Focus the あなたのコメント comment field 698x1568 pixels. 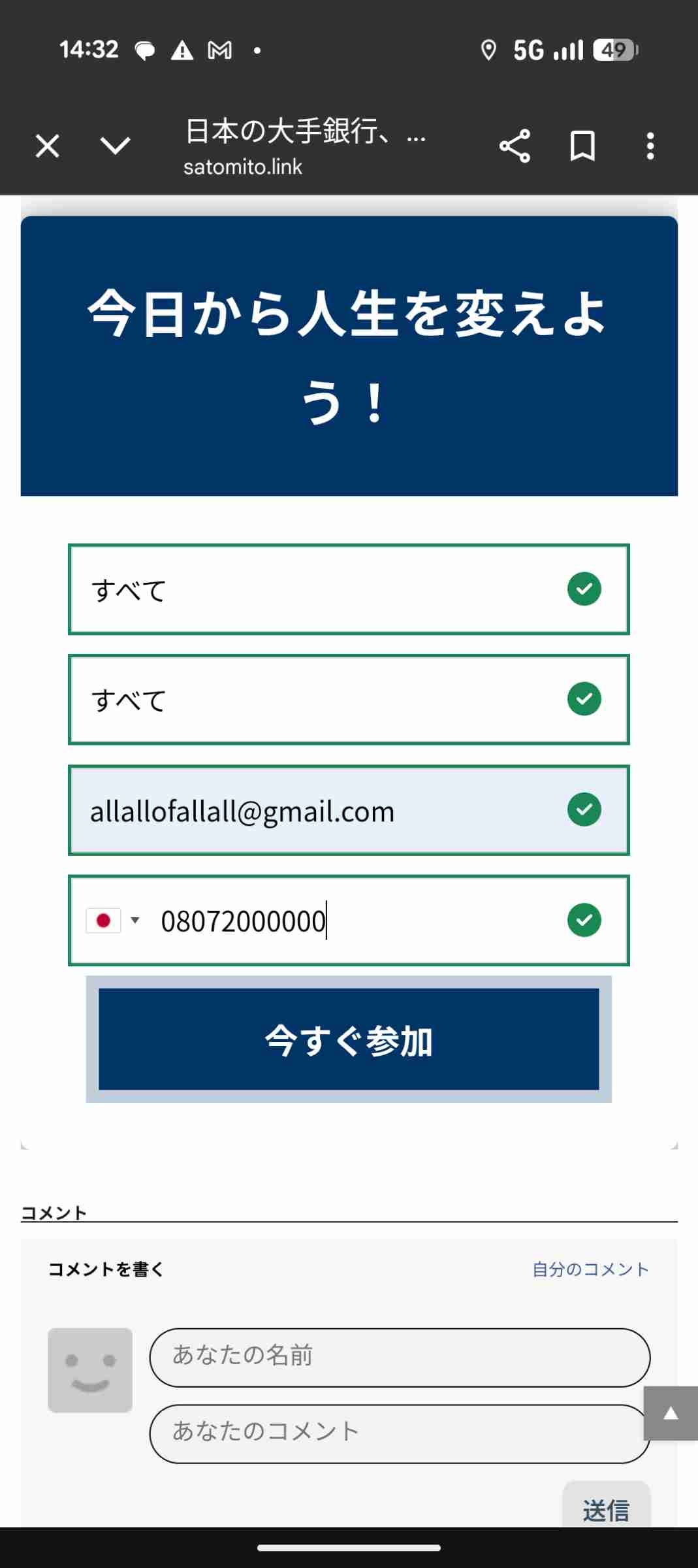coord(392,1433)
